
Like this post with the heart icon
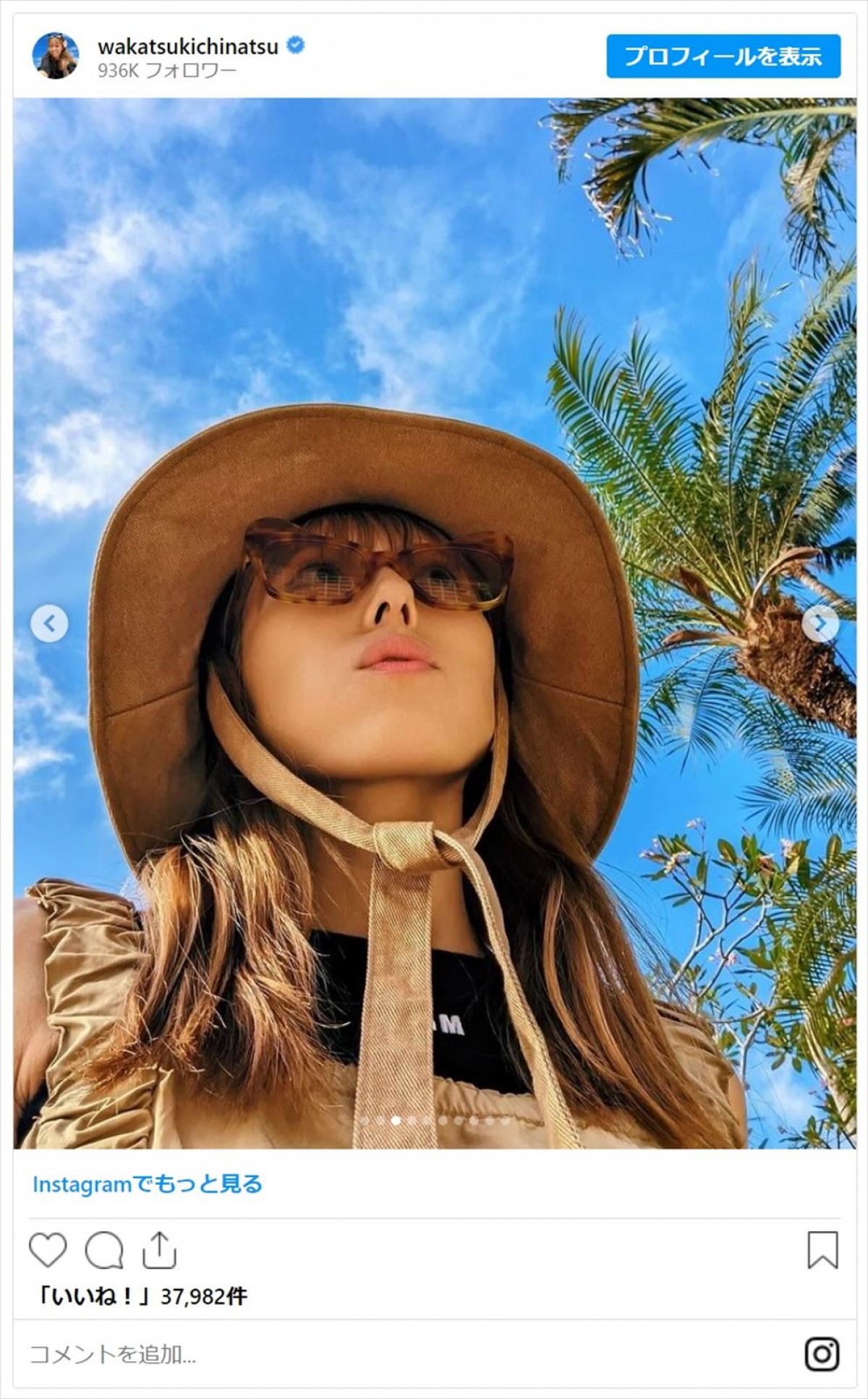point(48,1250)
